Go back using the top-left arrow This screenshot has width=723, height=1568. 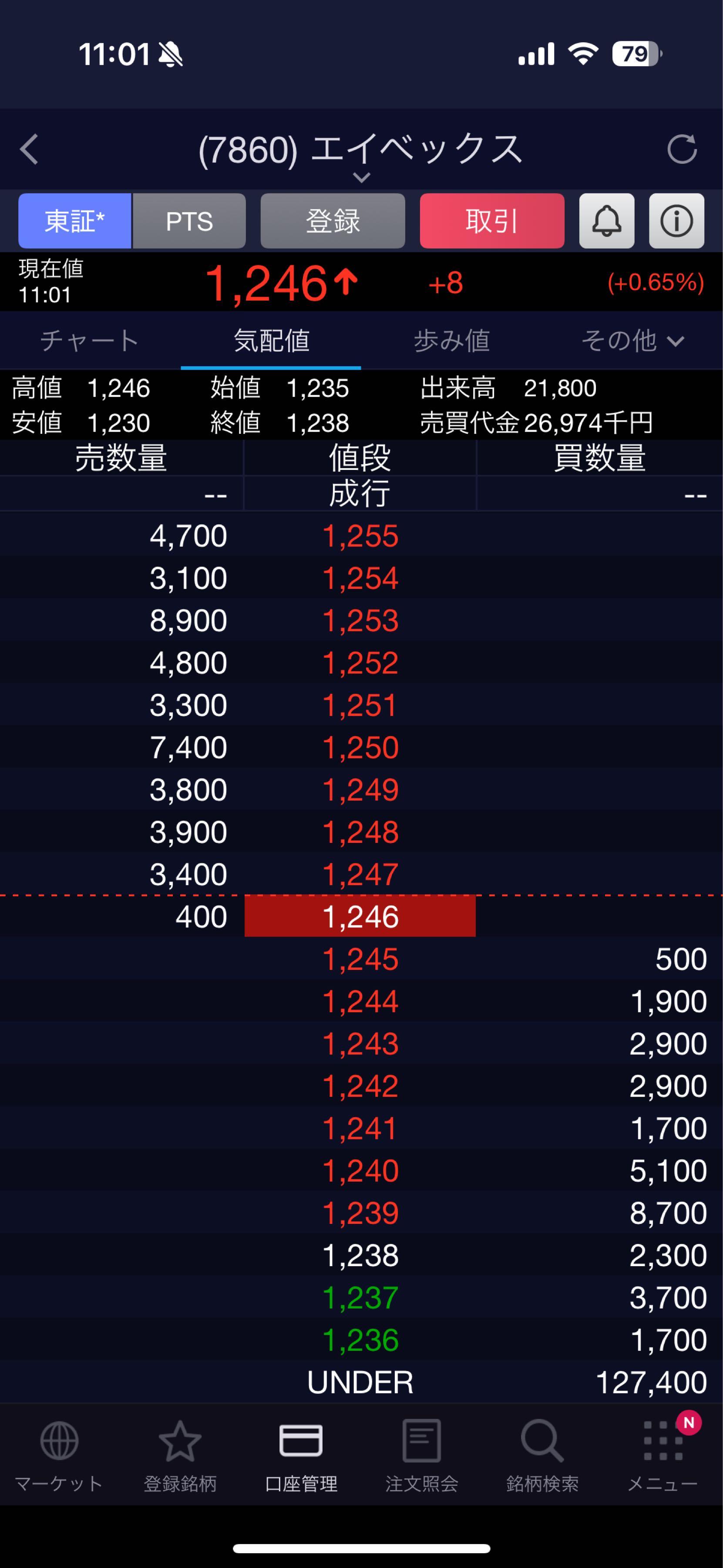pos(29,149)
